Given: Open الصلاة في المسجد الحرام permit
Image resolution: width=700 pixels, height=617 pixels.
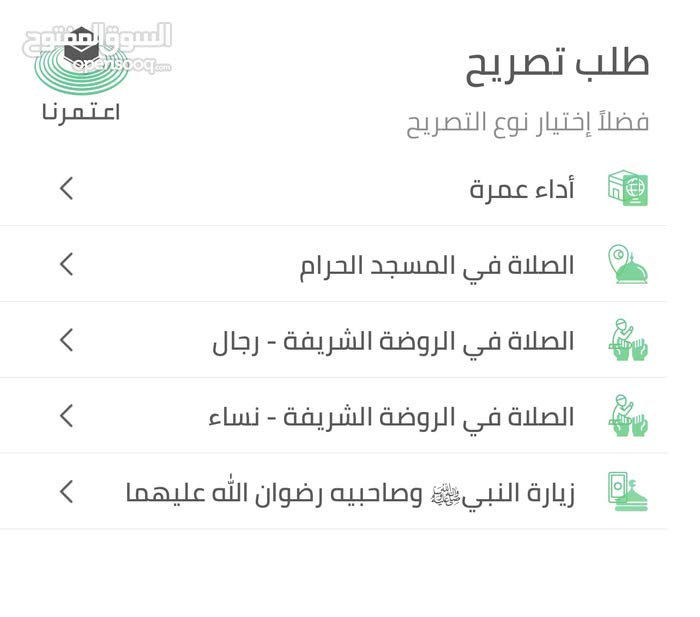Looking at the screenshot, I should click(x=437, y=265).
